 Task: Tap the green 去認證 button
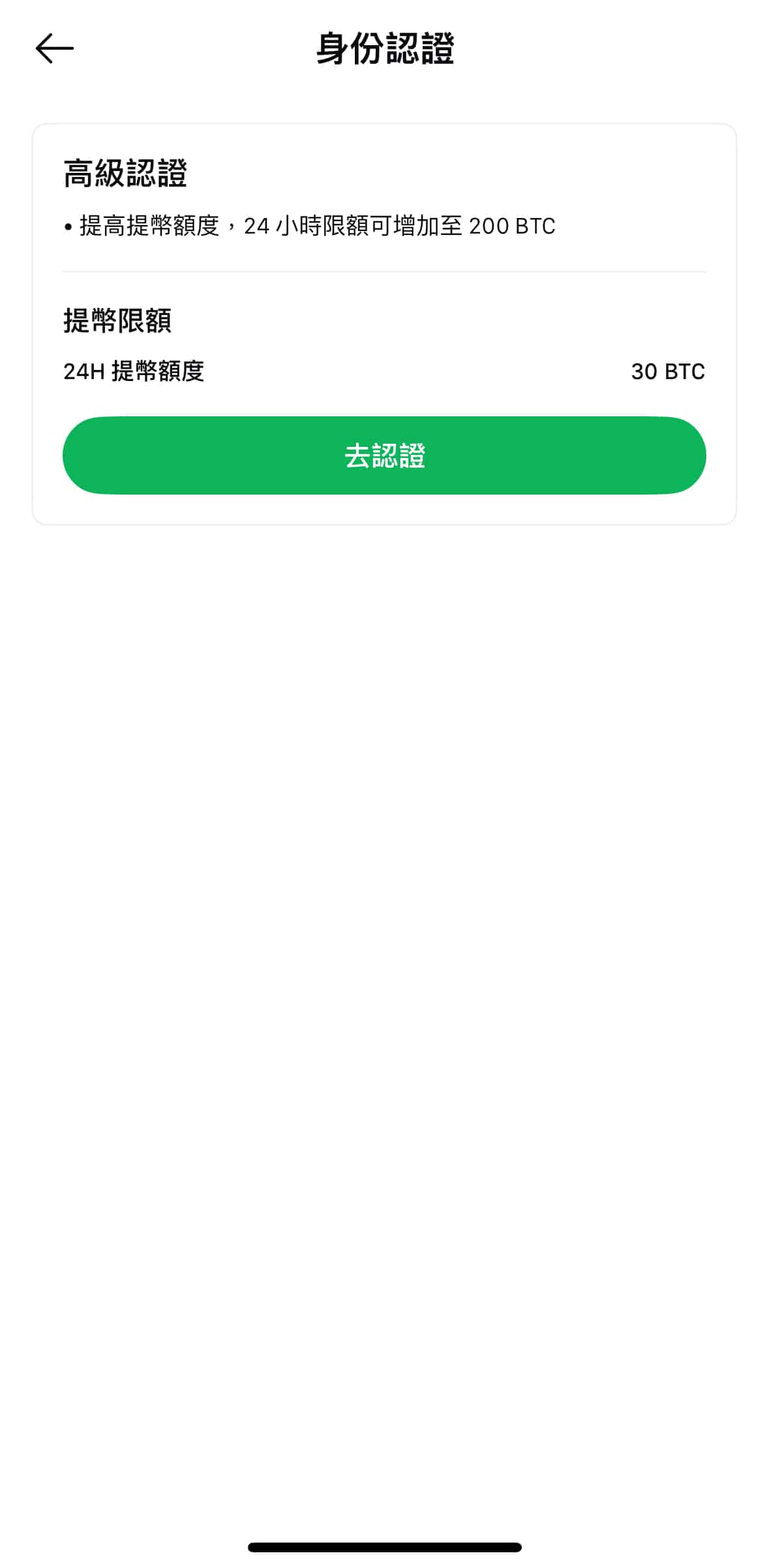[384, 455]
